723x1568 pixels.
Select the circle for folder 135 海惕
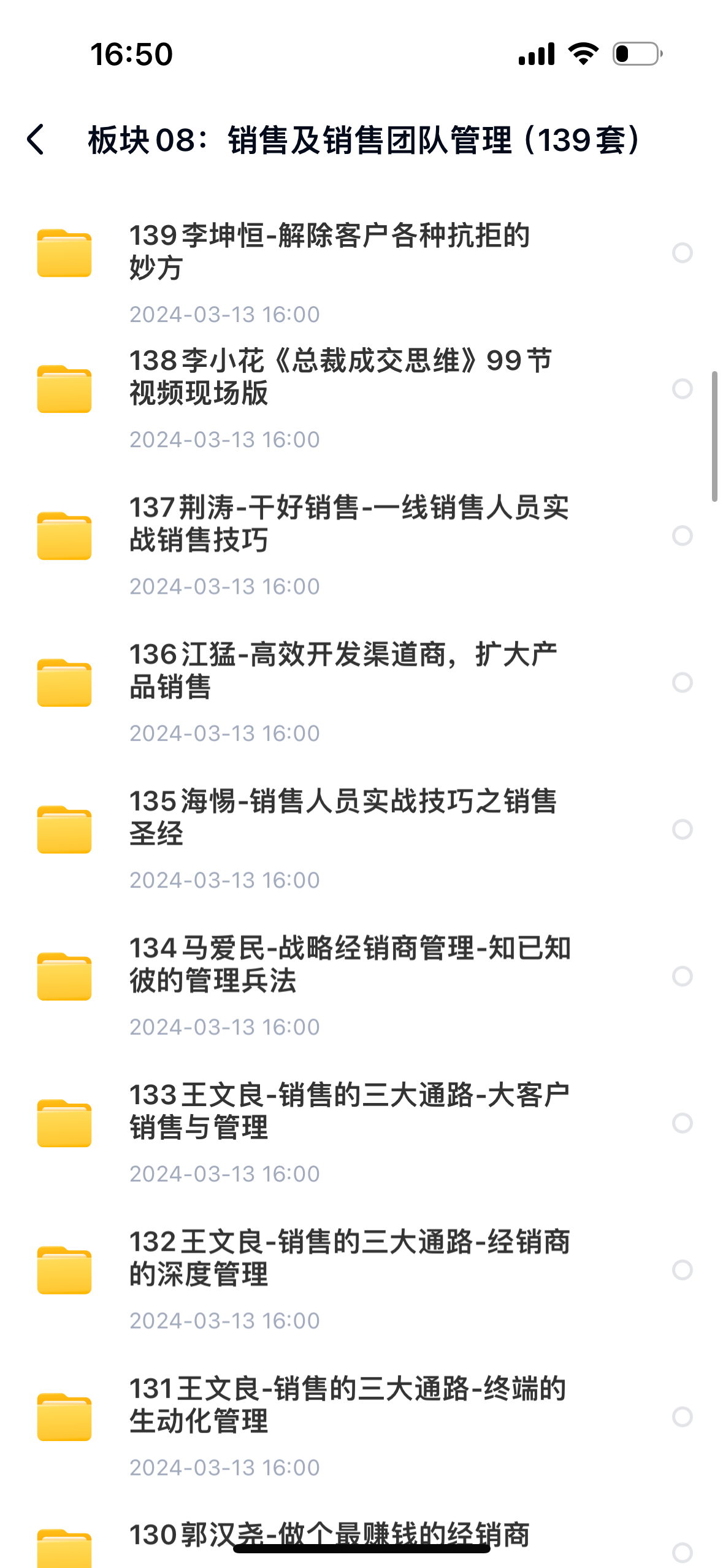682,829
